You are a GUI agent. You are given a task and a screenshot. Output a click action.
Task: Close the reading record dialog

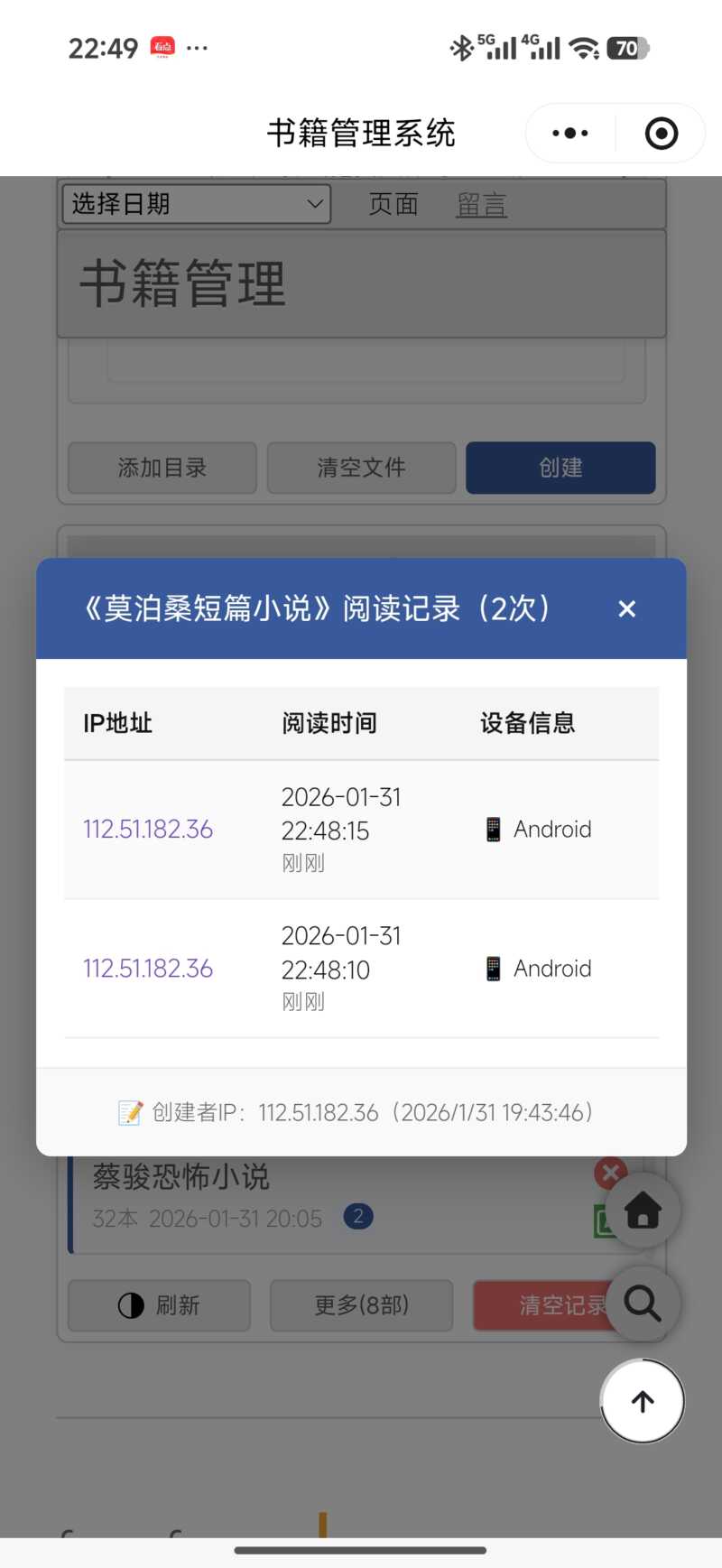pyautogui.click(x=626, y=609)
